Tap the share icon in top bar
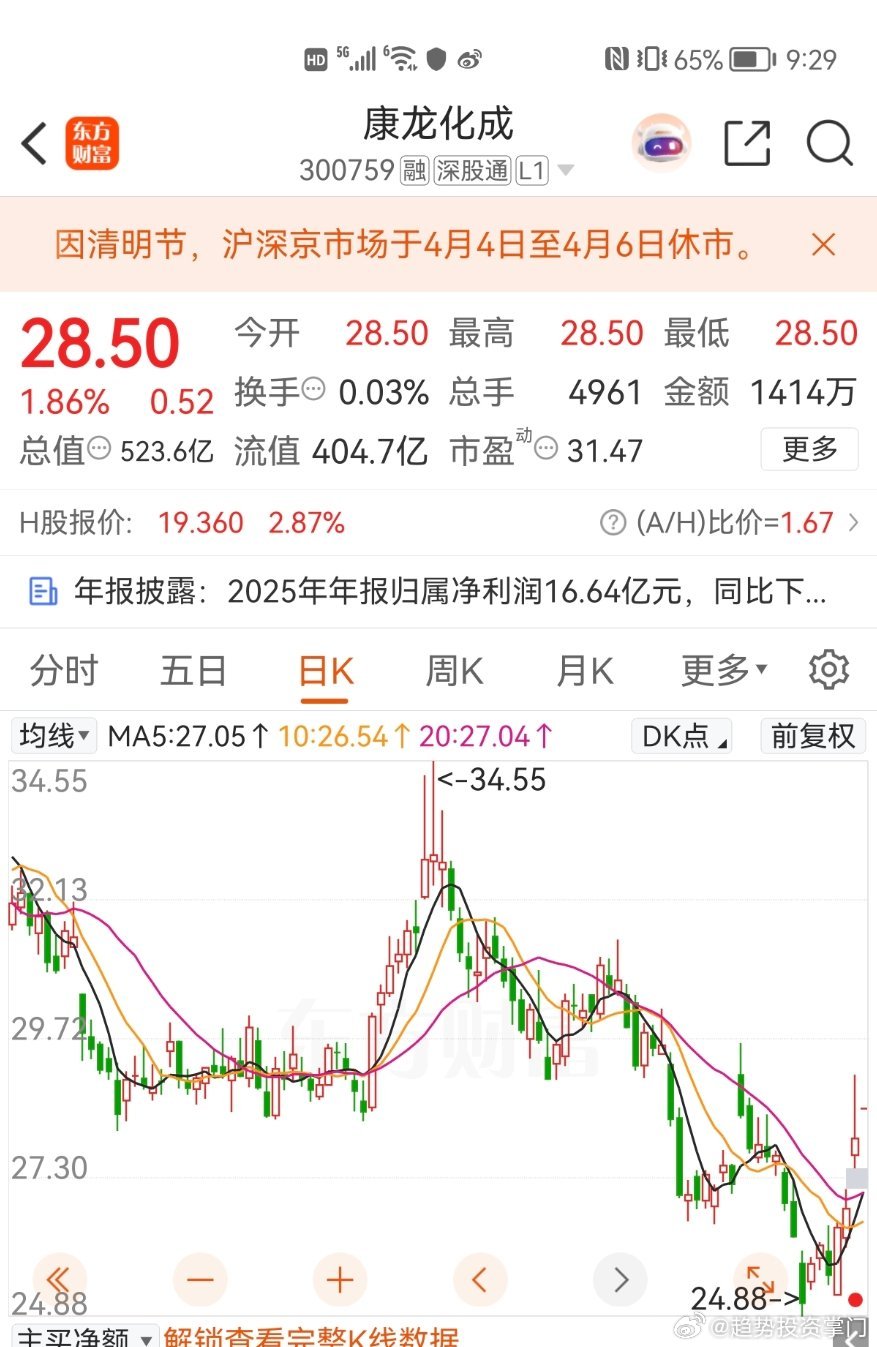This screenshot has height=1347, width=877. click(x=747, y=142)
